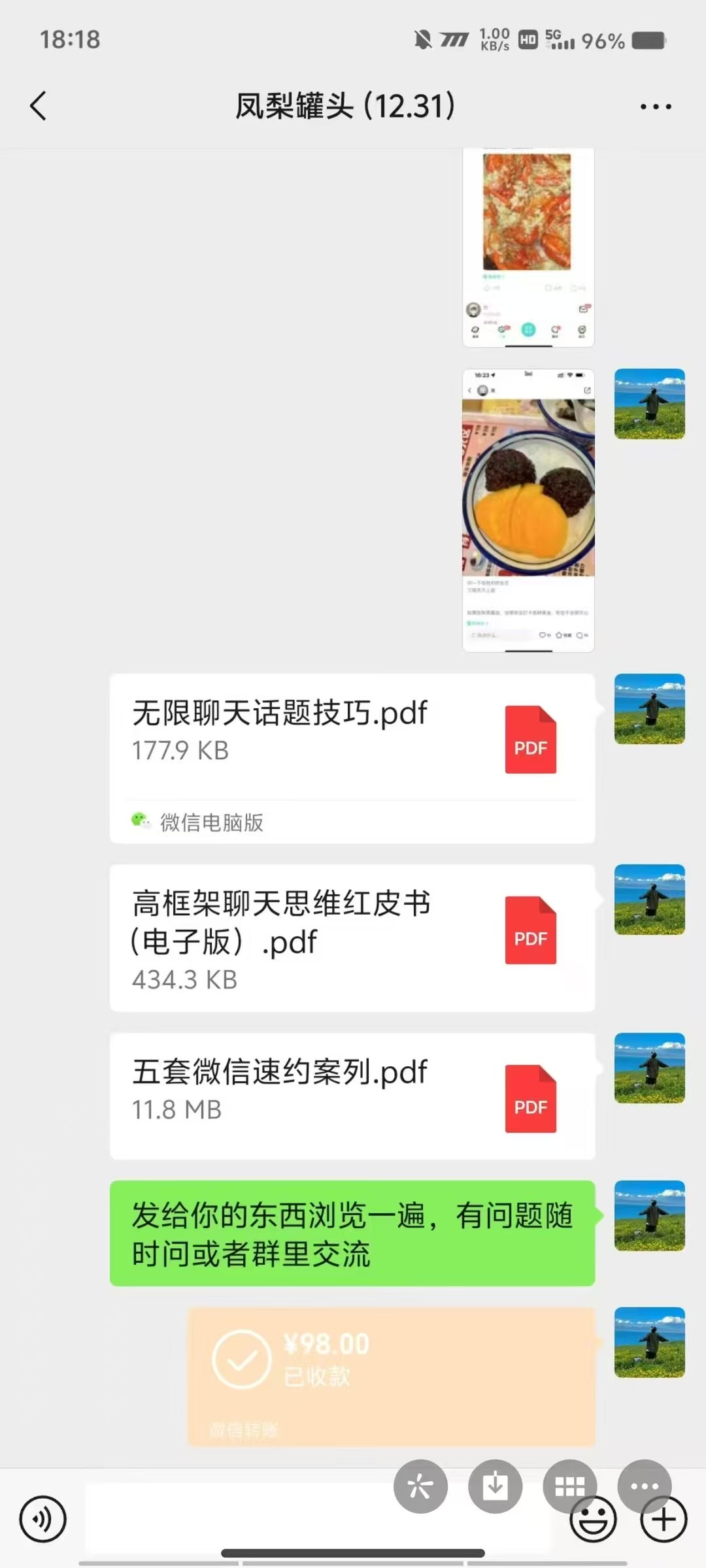Go back from the 凤梨罐头 chat
Image resolution: width=706 pixels, height=1568 pixels.
[39, 106]
